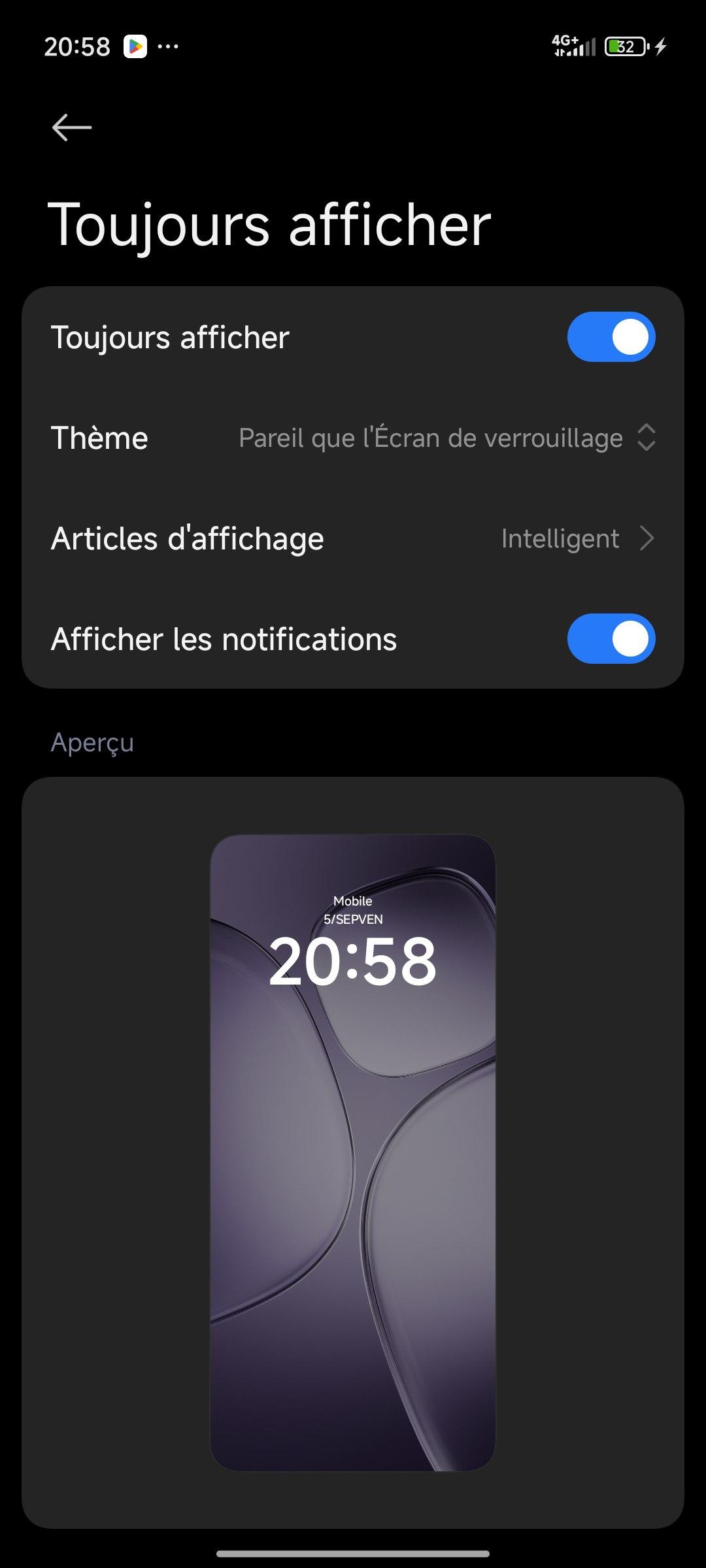Go back with the arrow icon
This screenshot has width=706, height=1568.
click(x=72, y=127)
